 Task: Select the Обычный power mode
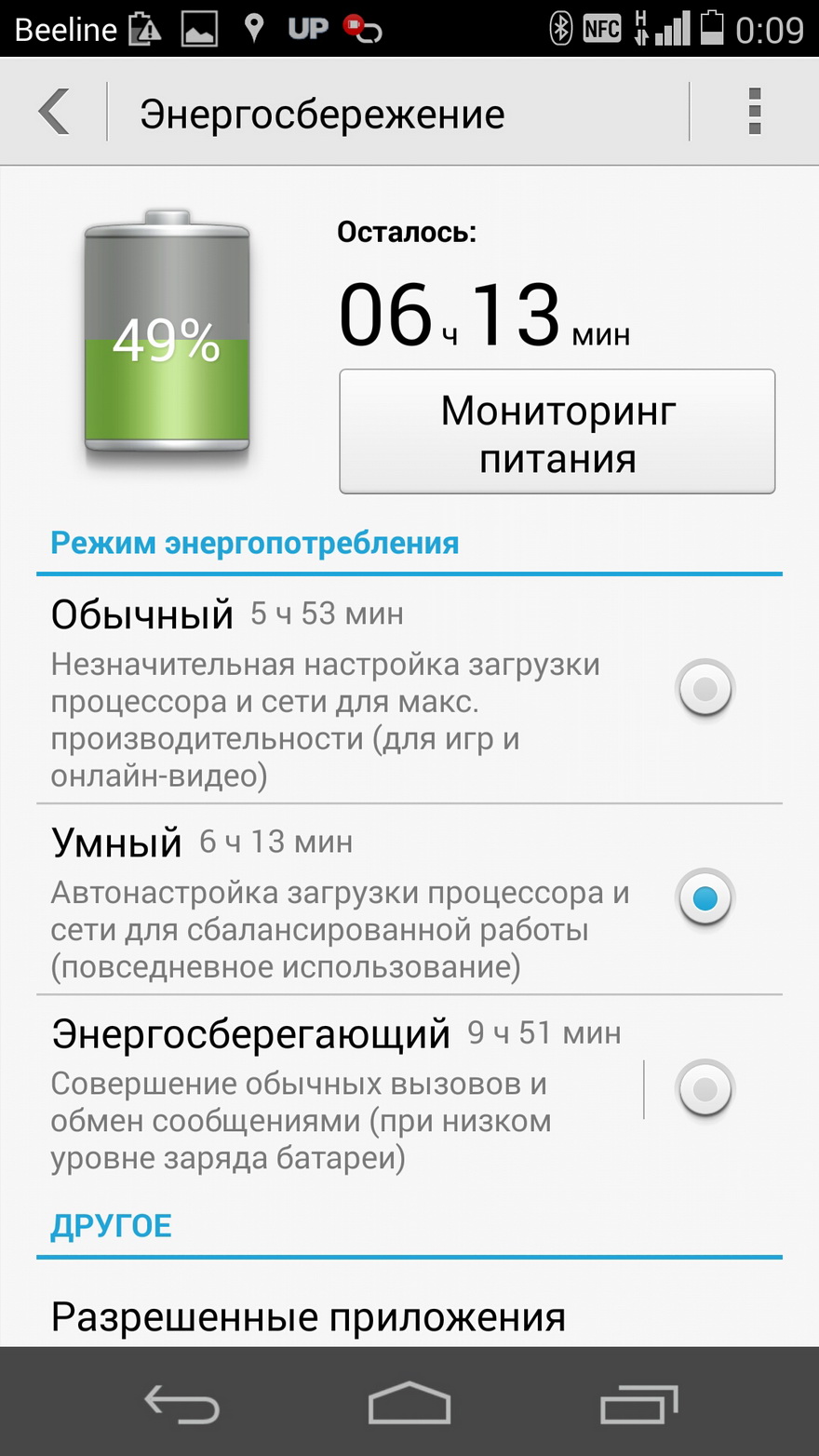coord(409,690)
